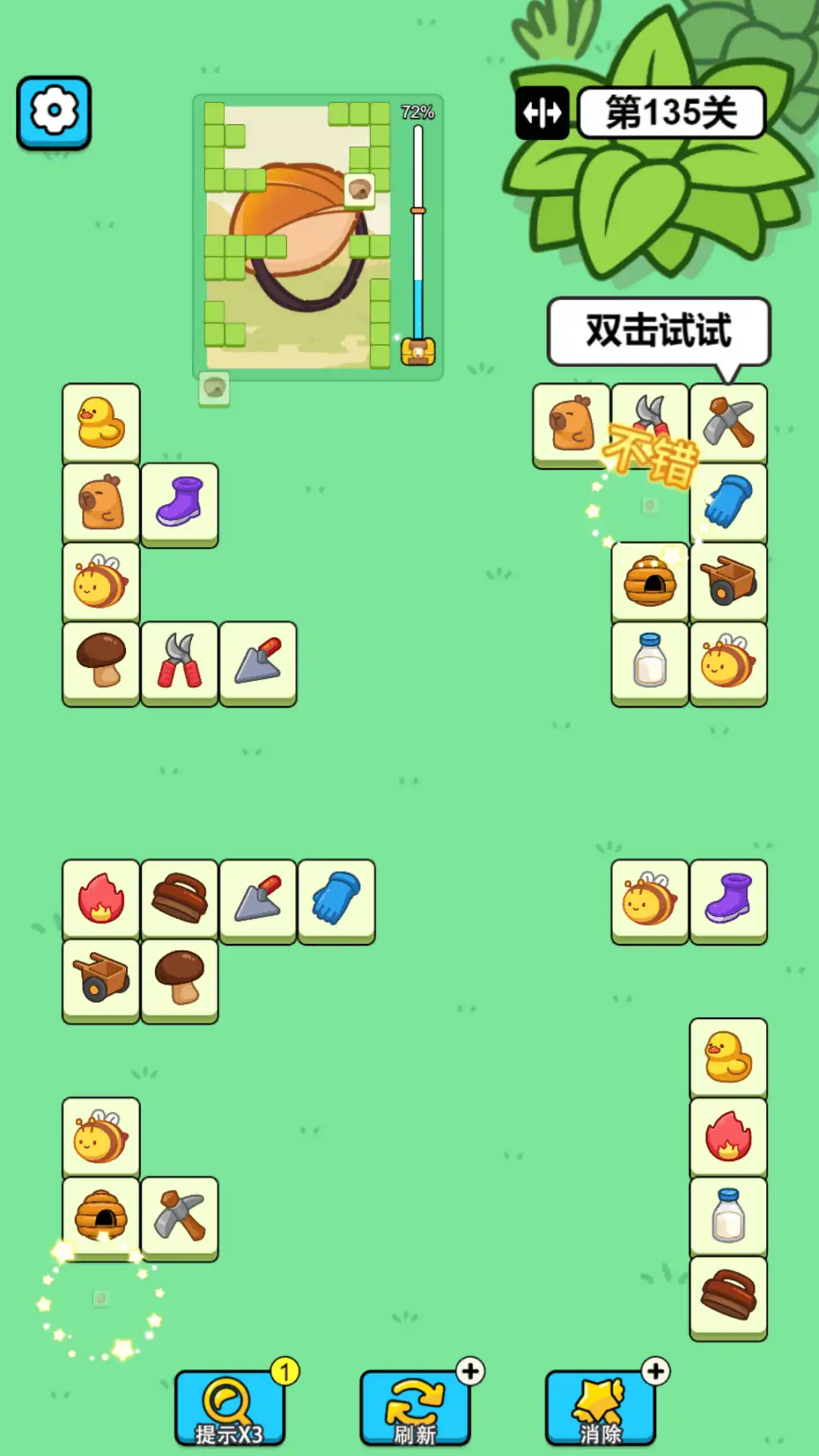This screenshot has width=819, height=1456.
Task: Select the duck tile above the capybara
Action: point(101,422)
